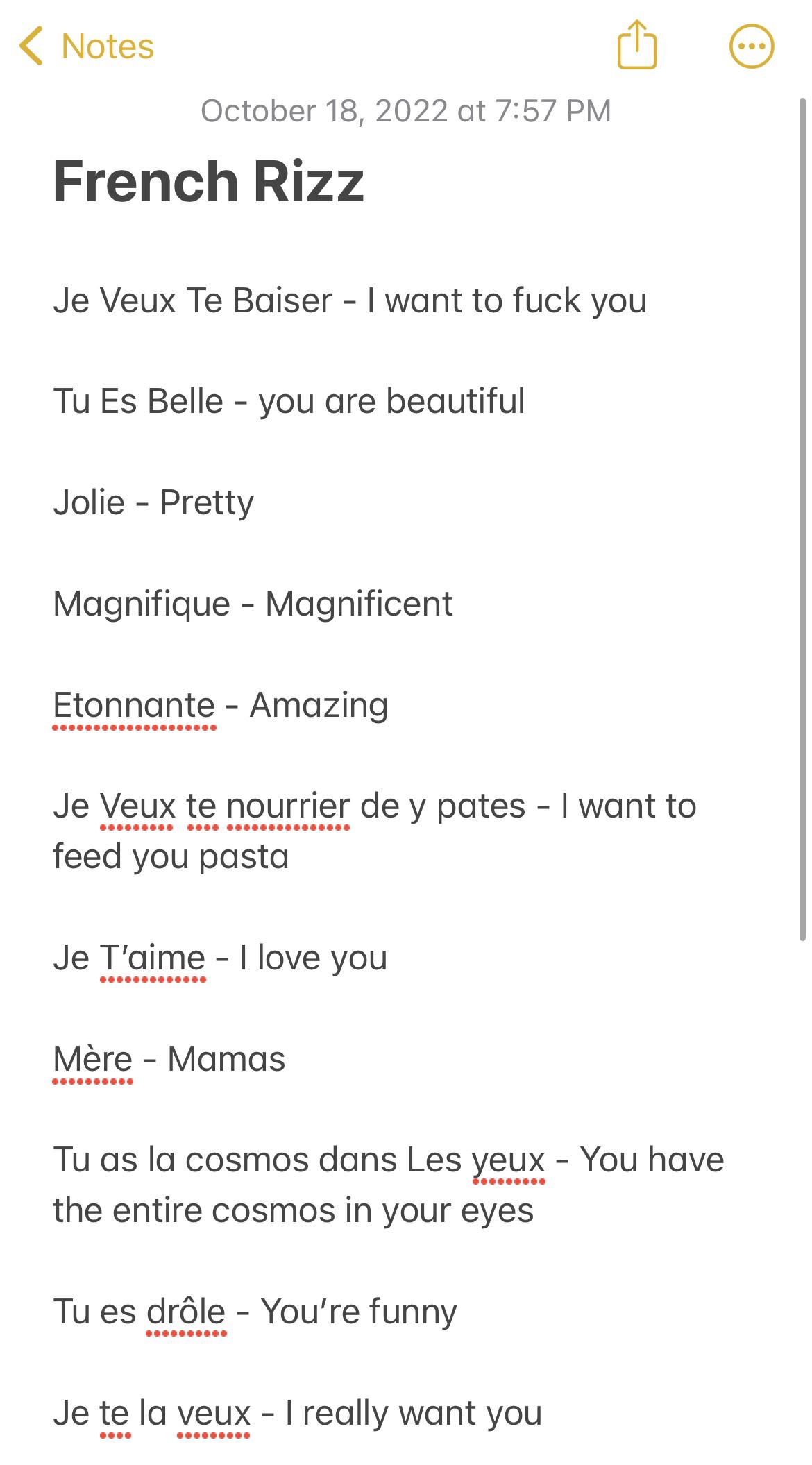
Task: Open the More options ellipsis menu
Action: pos(751,46)
